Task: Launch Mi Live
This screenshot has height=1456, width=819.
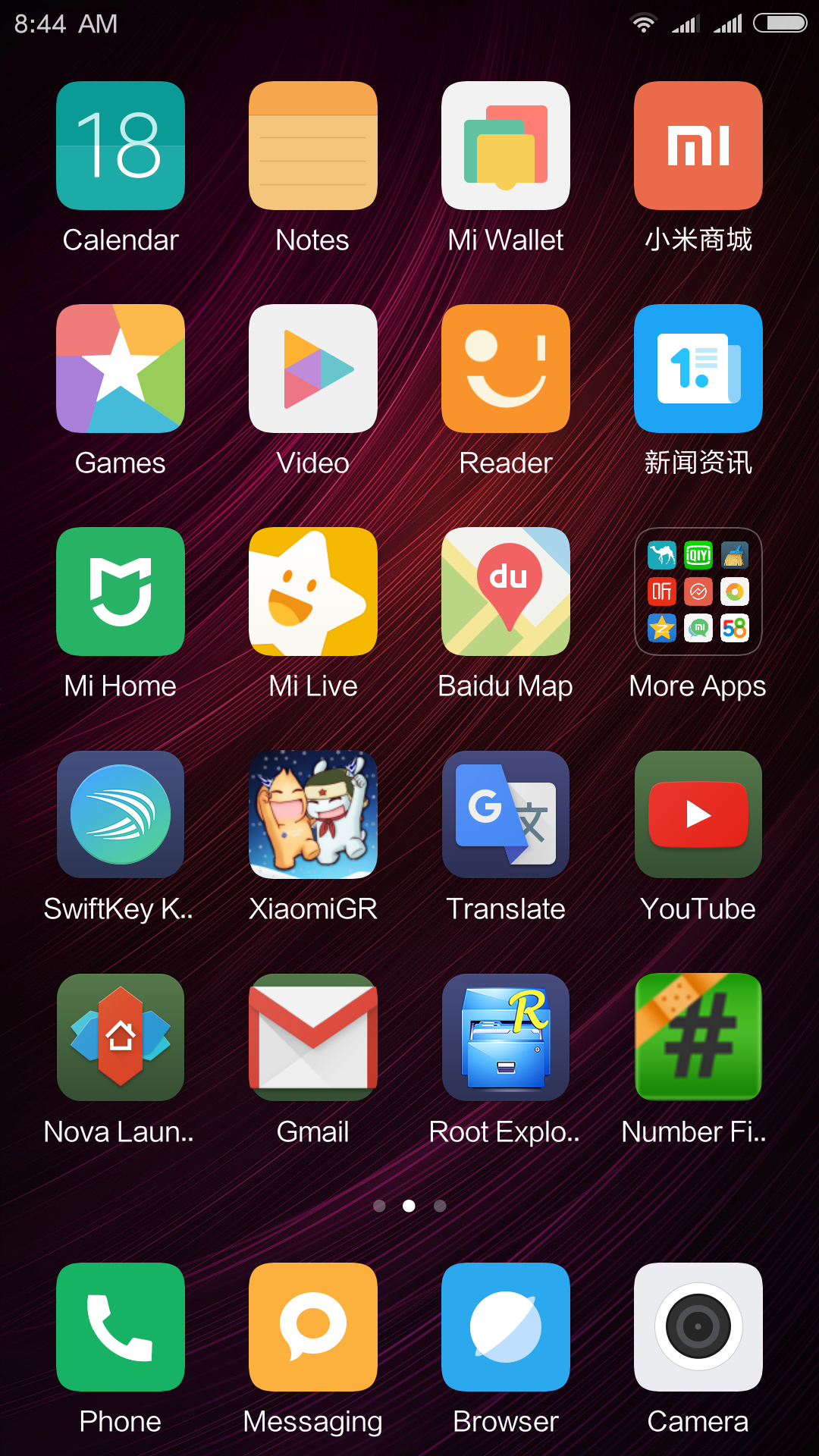Action: pyautogui.click(x=313, y=591)
